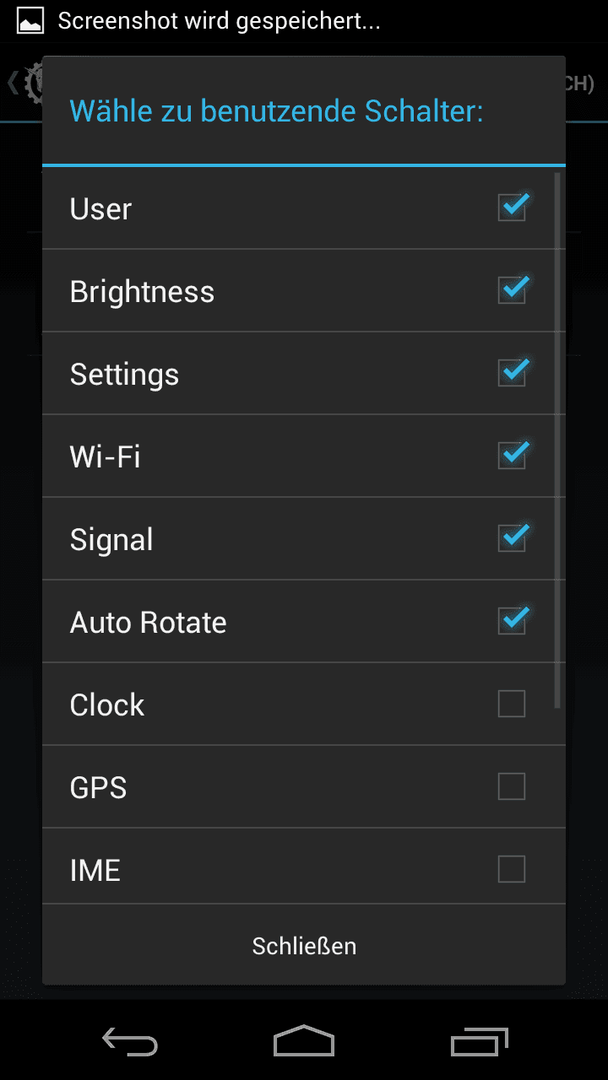Viewport: 608px width, 1080px height.
Task: Go to the home screen
Action: [x=304, y=1041]
